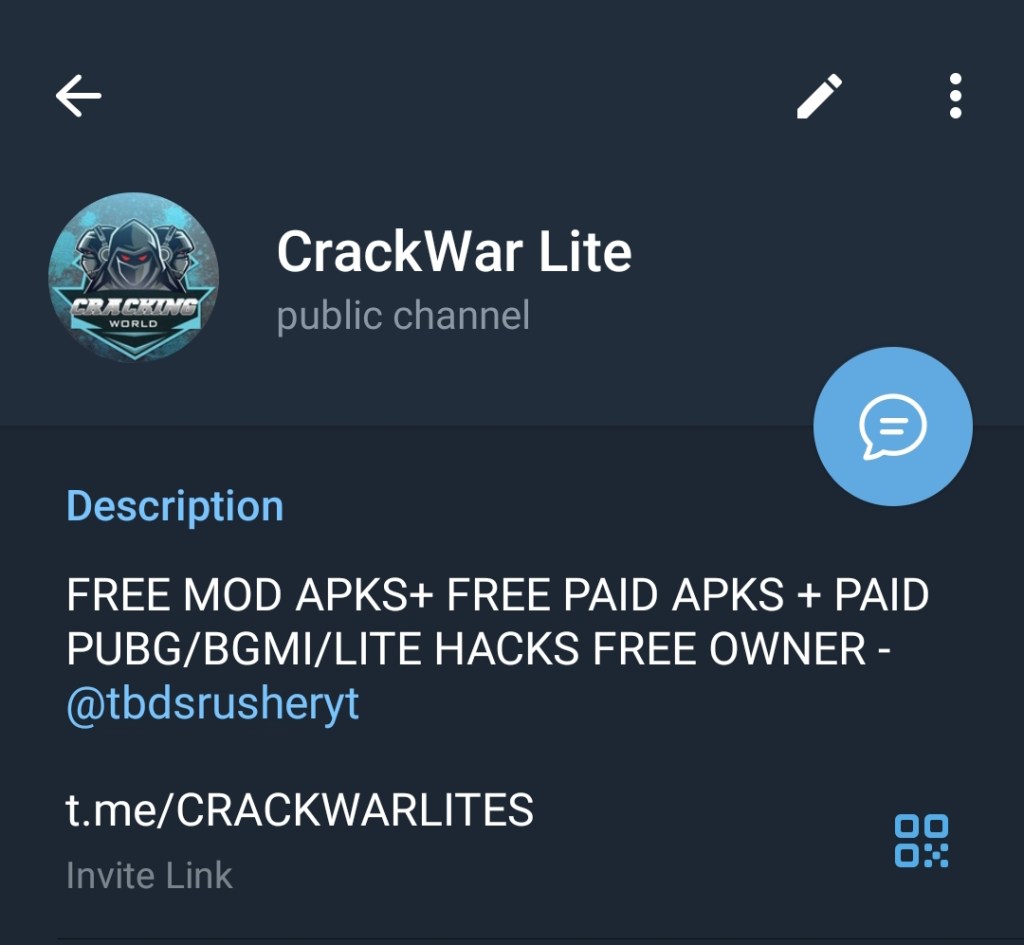Image resolution: width=1024 pixels, height=945 pixels.
Task: Go back using the top arrow
Action: [78, 96]
